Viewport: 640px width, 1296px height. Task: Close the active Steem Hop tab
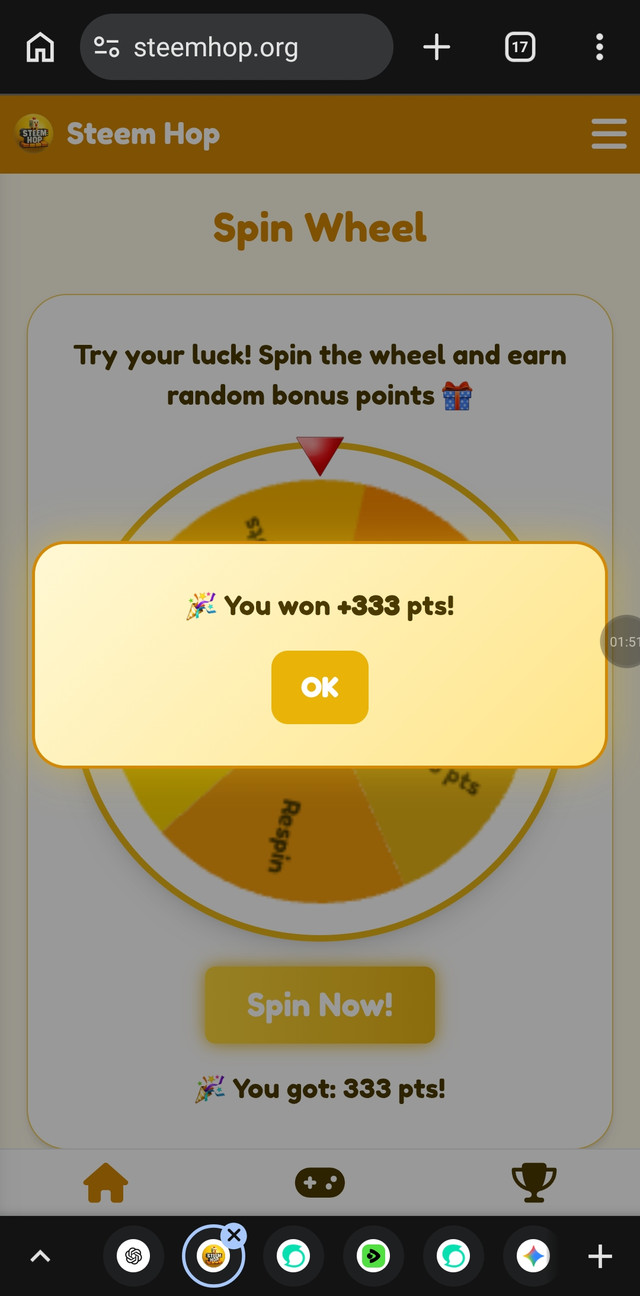click(234, 1235)
